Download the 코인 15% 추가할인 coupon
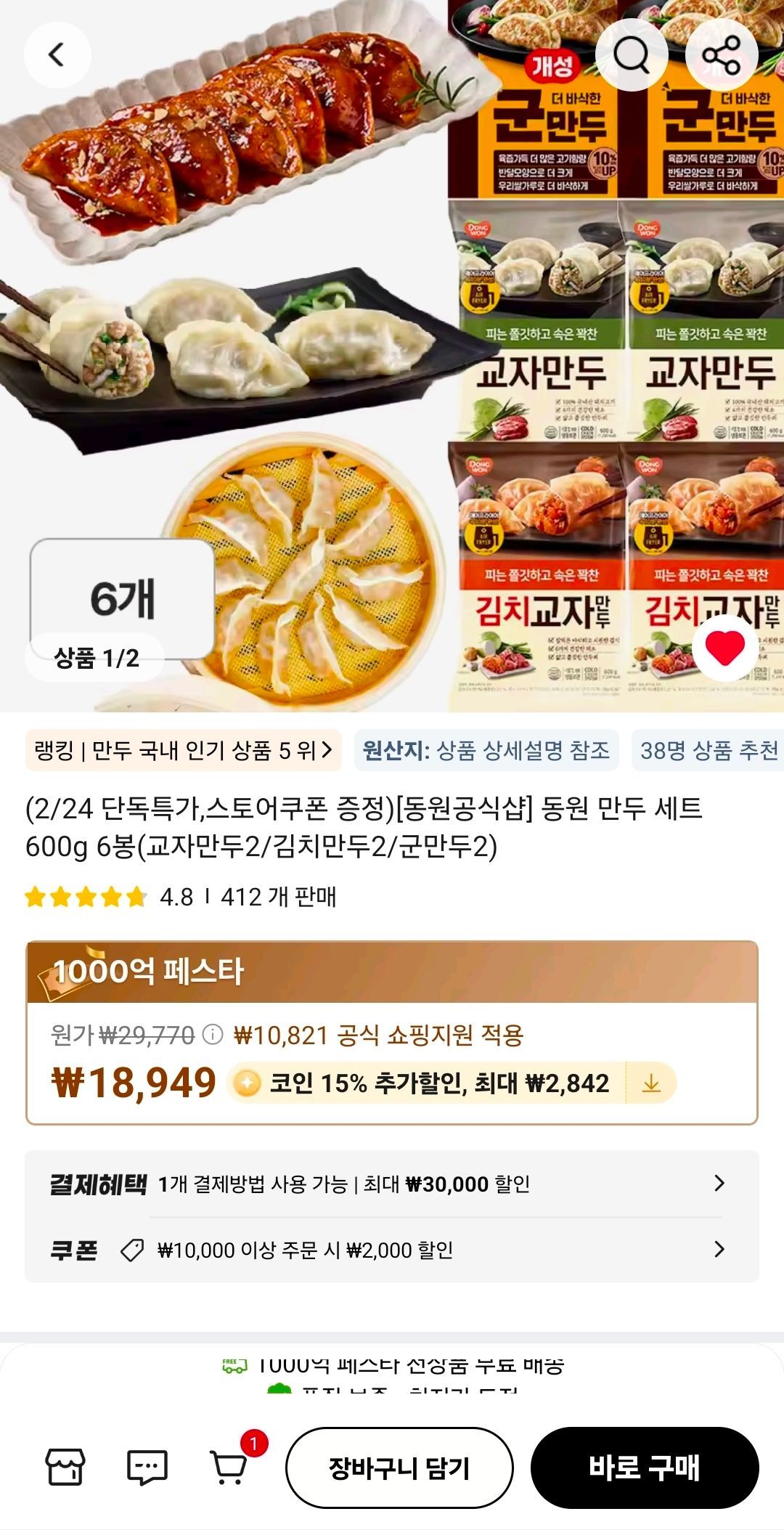 coord(651,1083)
